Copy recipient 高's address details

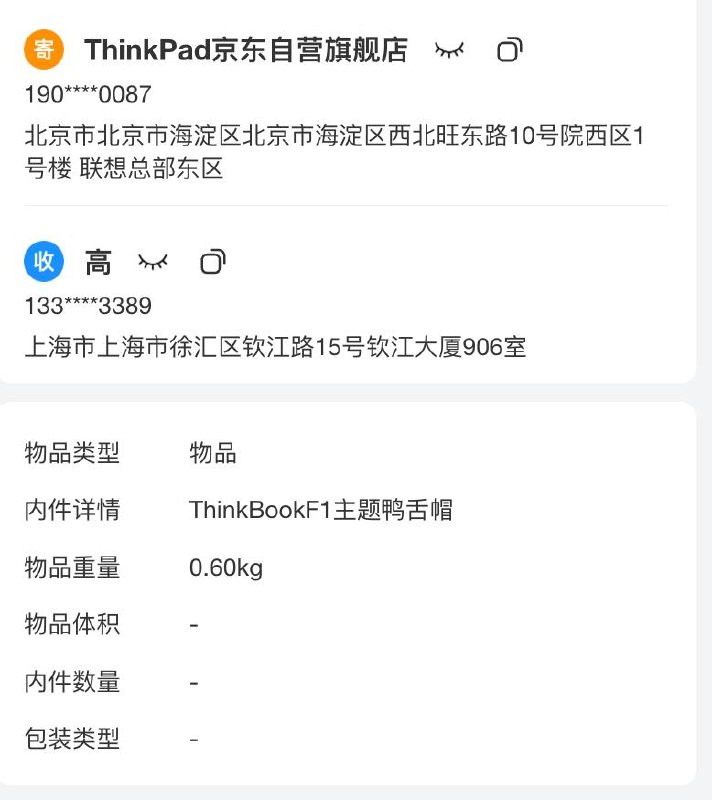212,263
